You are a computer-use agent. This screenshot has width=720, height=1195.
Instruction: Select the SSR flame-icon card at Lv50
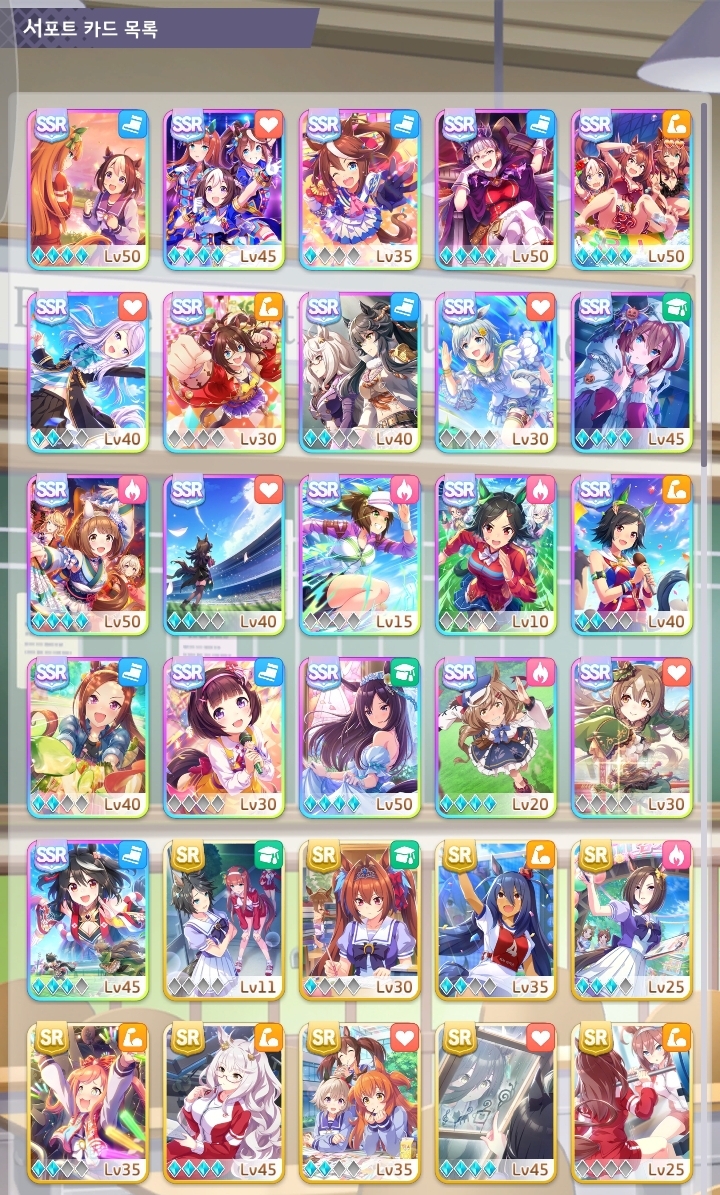[x=87, y=555]
